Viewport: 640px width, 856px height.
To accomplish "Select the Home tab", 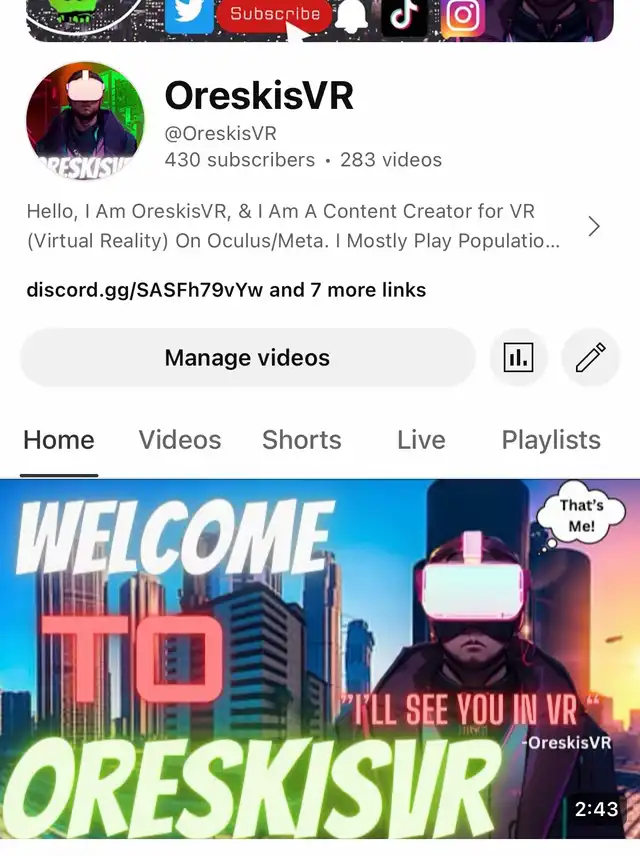I will click(x=59, y=440).
